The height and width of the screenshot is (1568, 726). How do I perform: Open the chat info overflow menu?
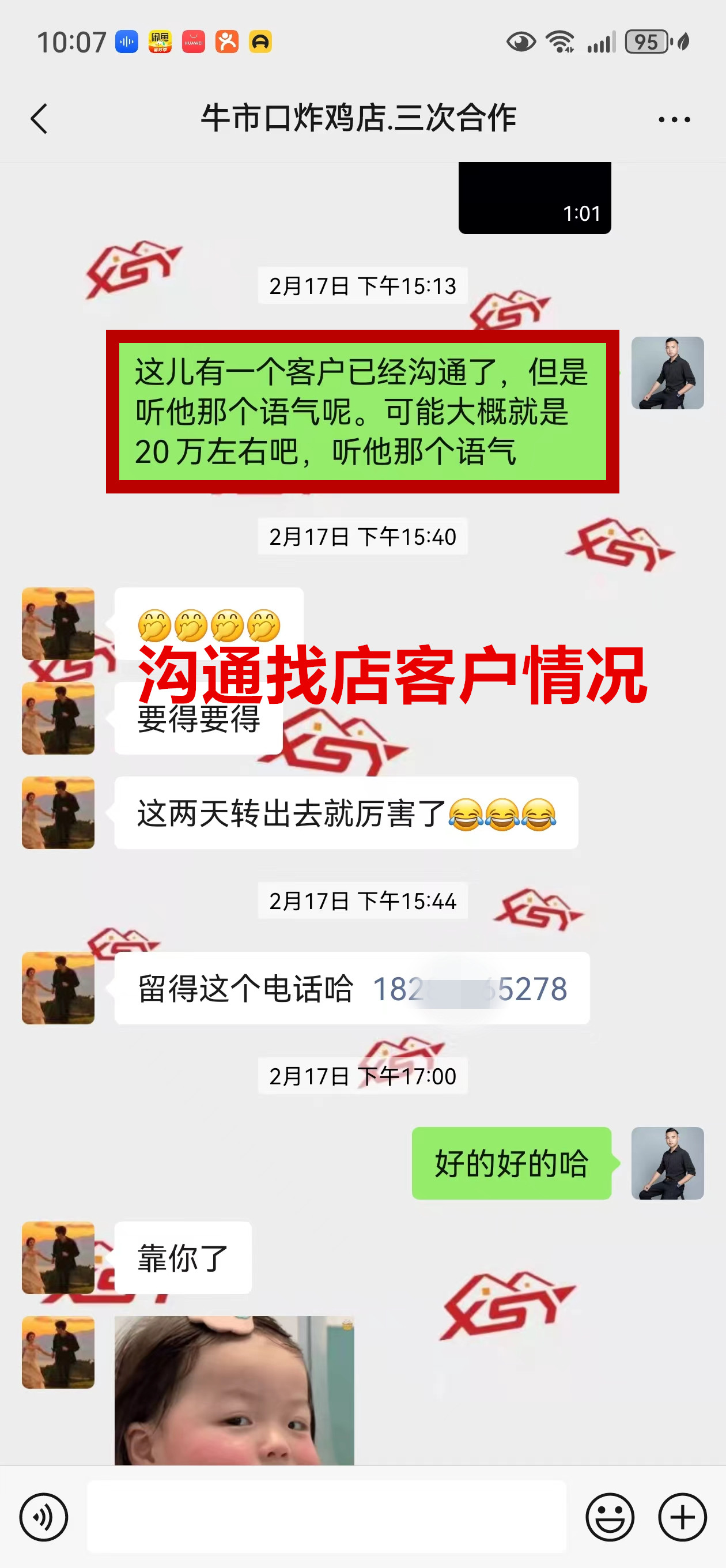coord(674,119)
